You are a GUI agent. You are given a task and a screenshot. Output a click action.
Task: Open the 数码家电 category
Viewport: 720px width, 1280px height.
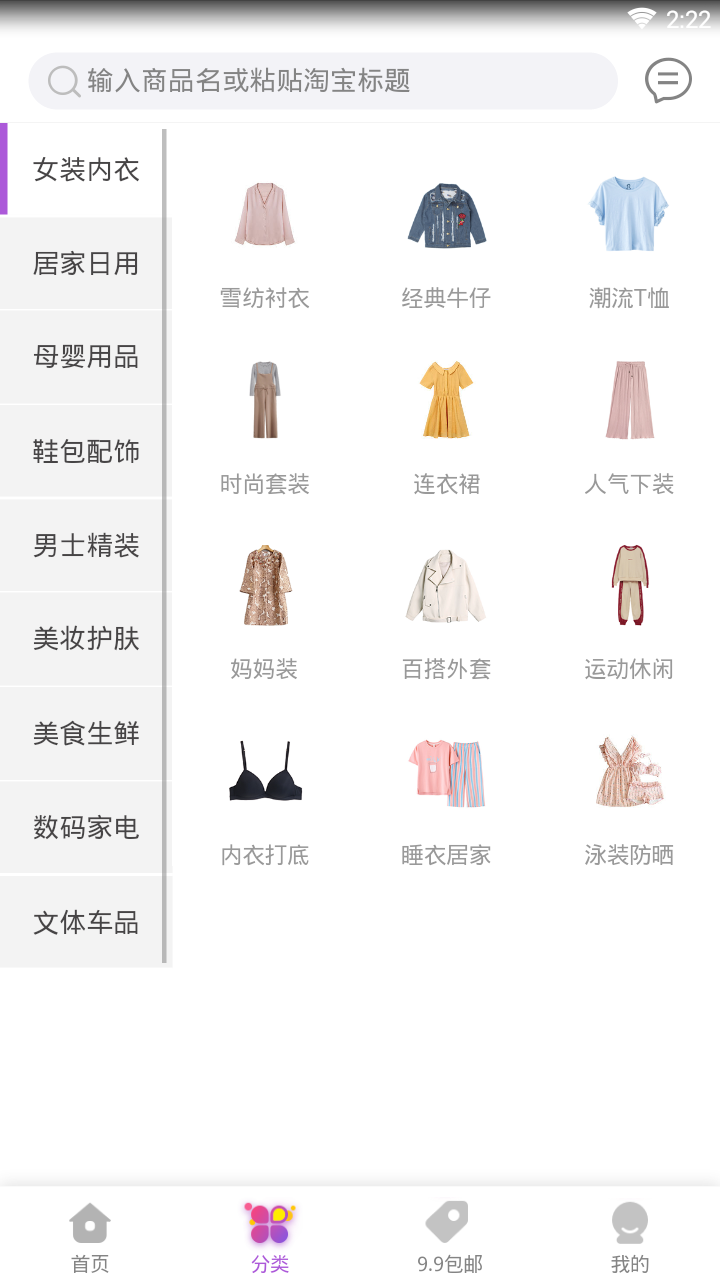[x=86, y=828]
